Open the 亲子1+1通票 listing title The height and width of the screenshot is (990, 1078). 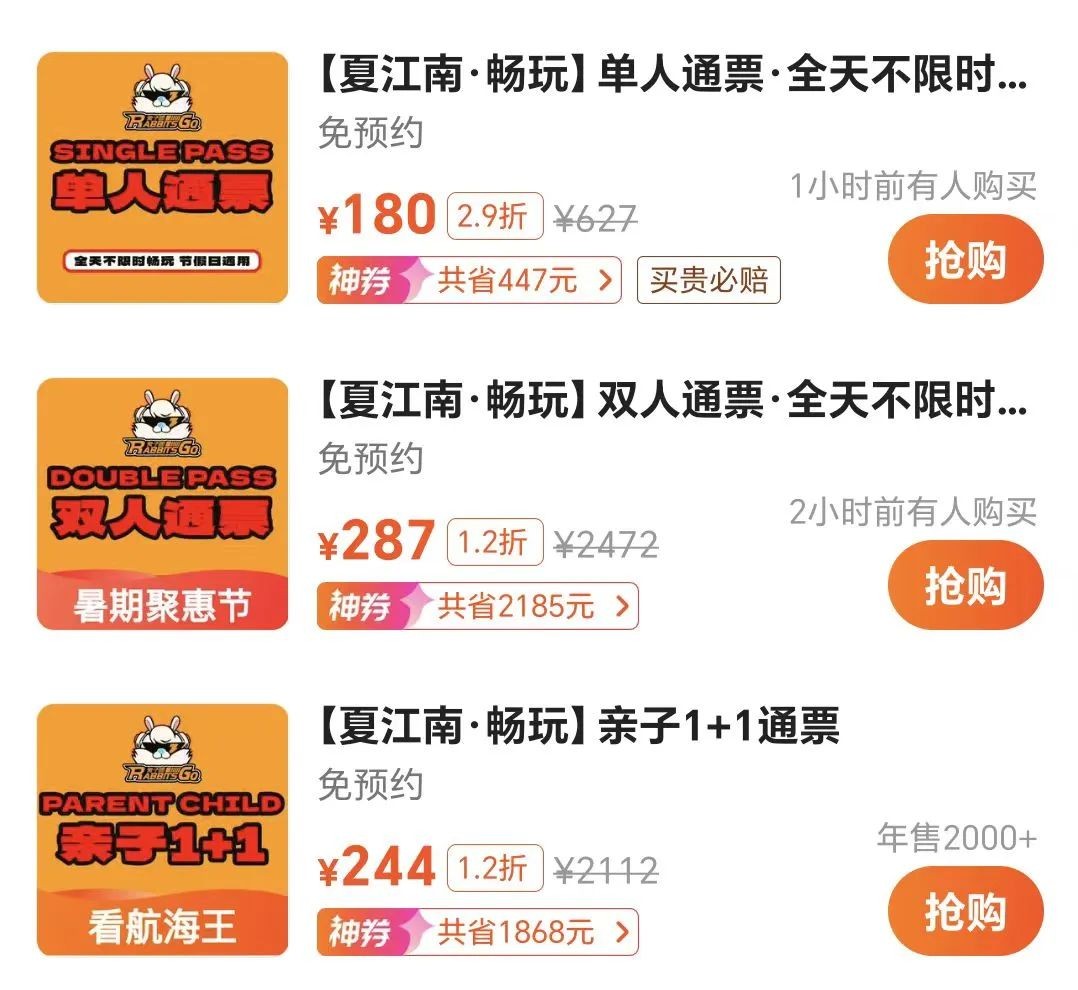click(578, 728)
